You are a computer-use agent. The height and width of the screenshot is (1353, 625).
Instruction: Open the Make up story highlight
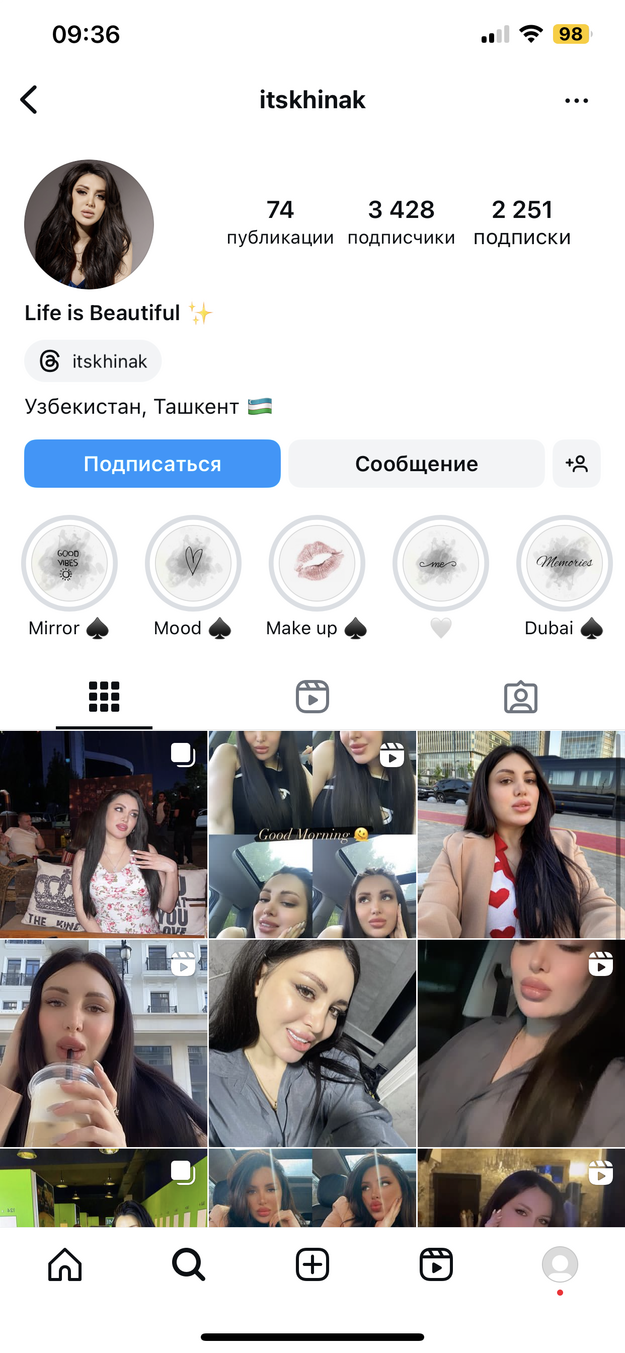pos(317,564)
